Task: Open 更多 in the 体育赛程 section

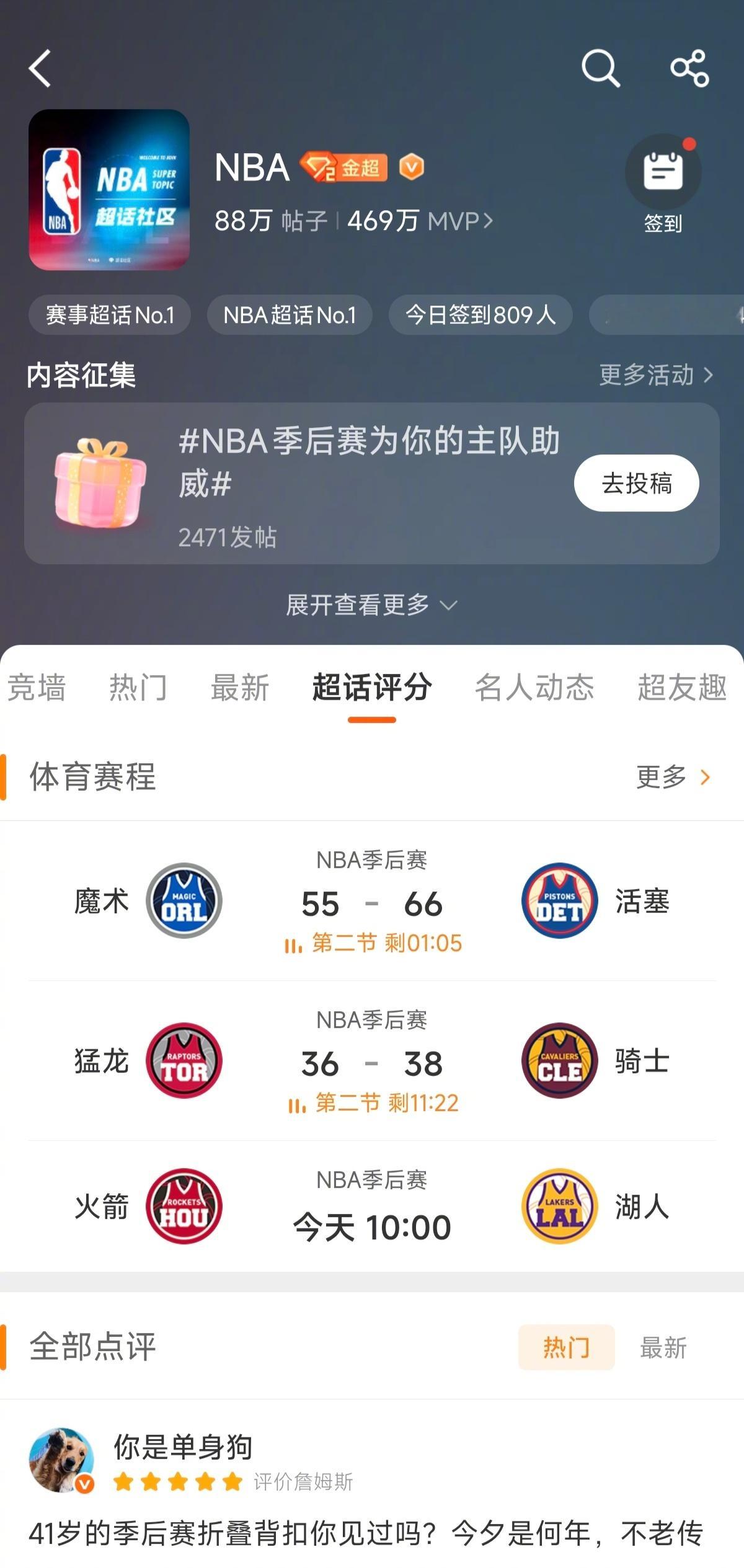Action: pyautogui.click(x=672, y=777)
